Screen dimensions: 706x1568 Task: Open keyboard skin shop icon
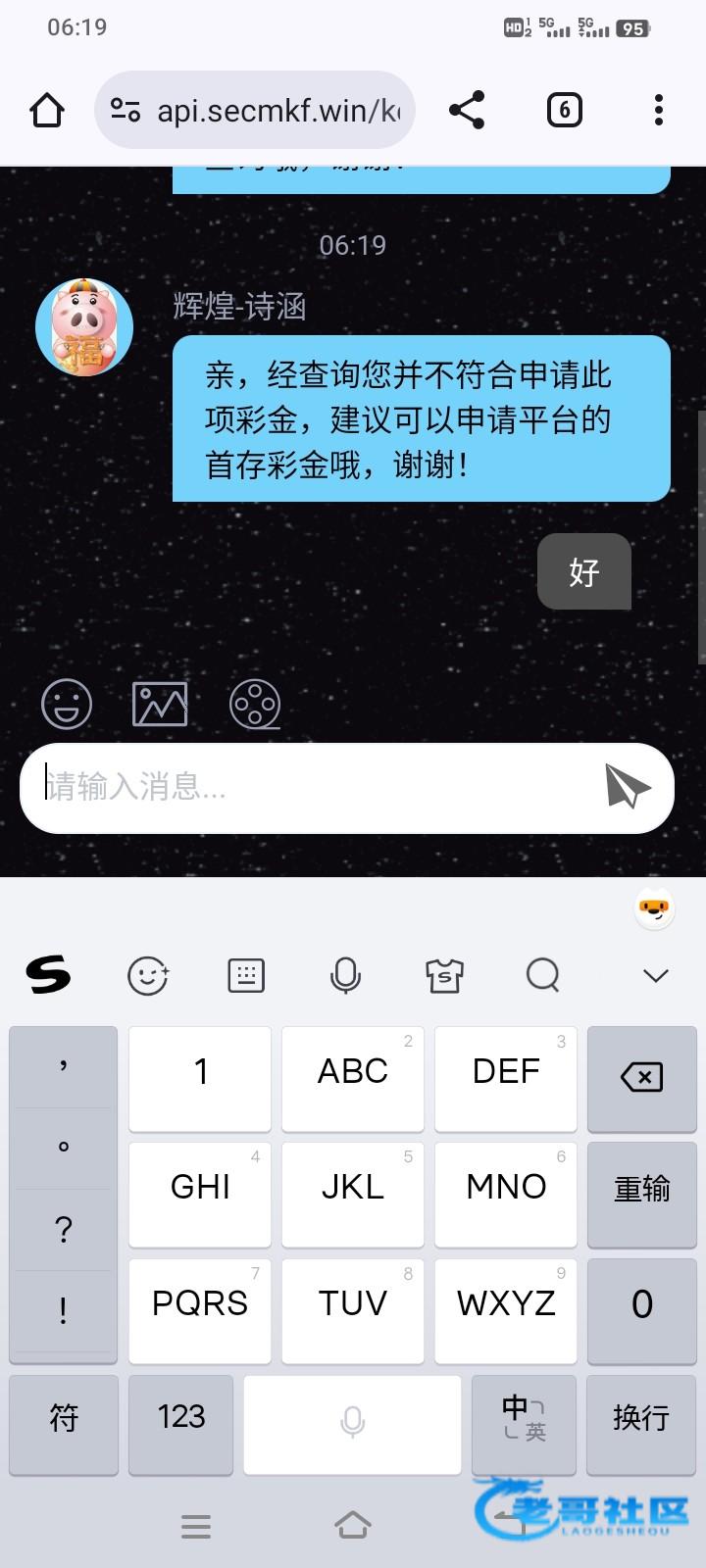point(444,975)
